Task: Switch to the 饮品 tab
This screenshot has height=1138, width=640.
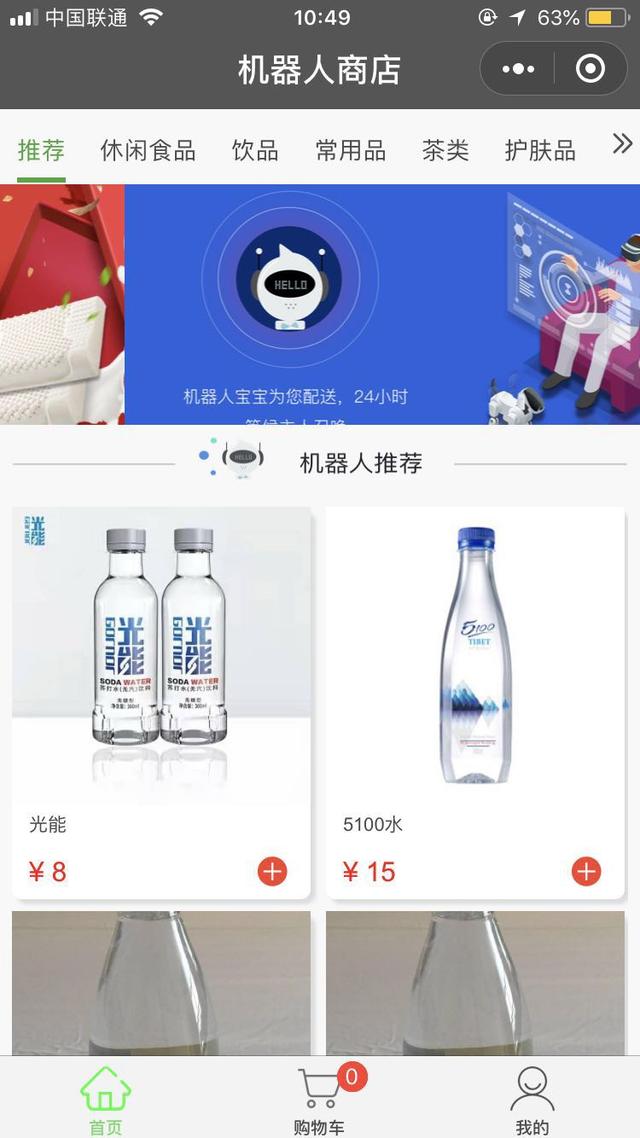Action: tap(255, 150)
